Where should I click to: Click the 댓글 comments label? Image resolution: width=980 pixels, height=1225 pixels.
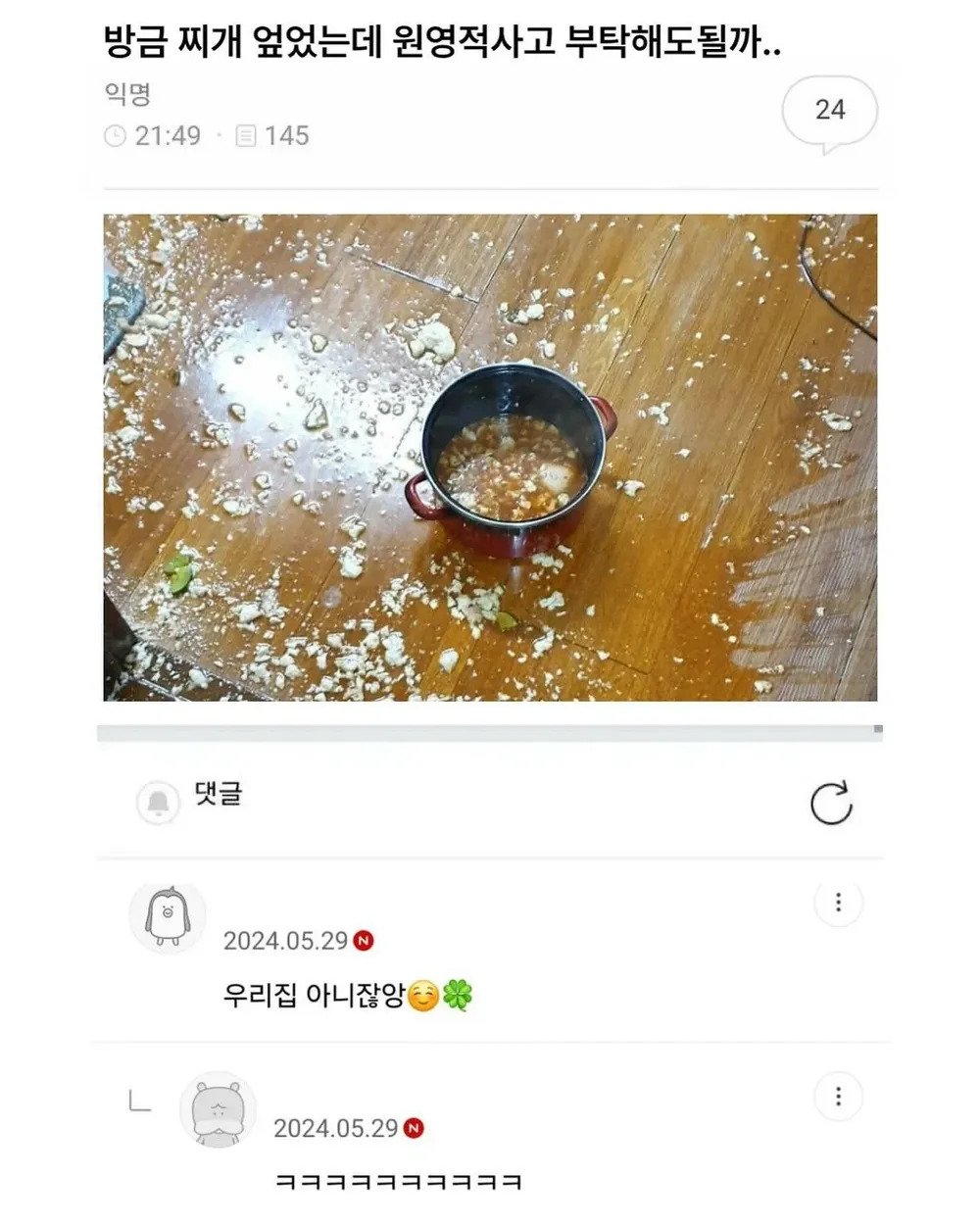pyautogui.click(x=218, y=796)
